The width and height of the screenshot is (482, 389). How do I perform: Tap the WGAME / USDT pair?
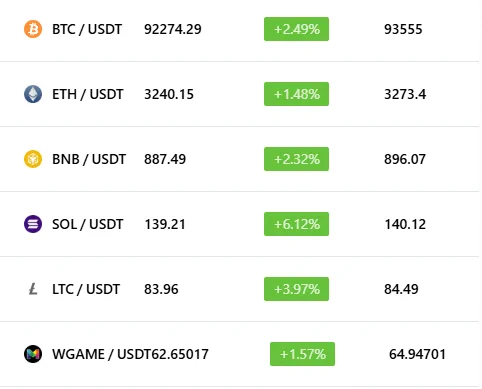(x=239, y=354)
